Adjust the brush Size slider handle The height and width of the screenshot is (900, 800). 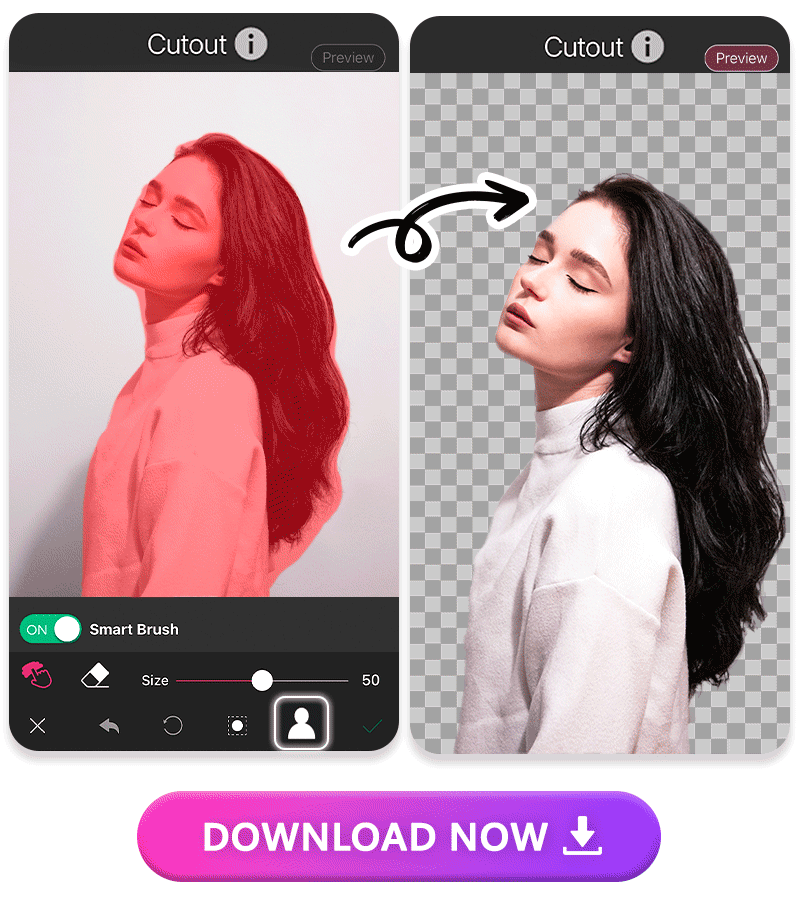tap(263, 680)
